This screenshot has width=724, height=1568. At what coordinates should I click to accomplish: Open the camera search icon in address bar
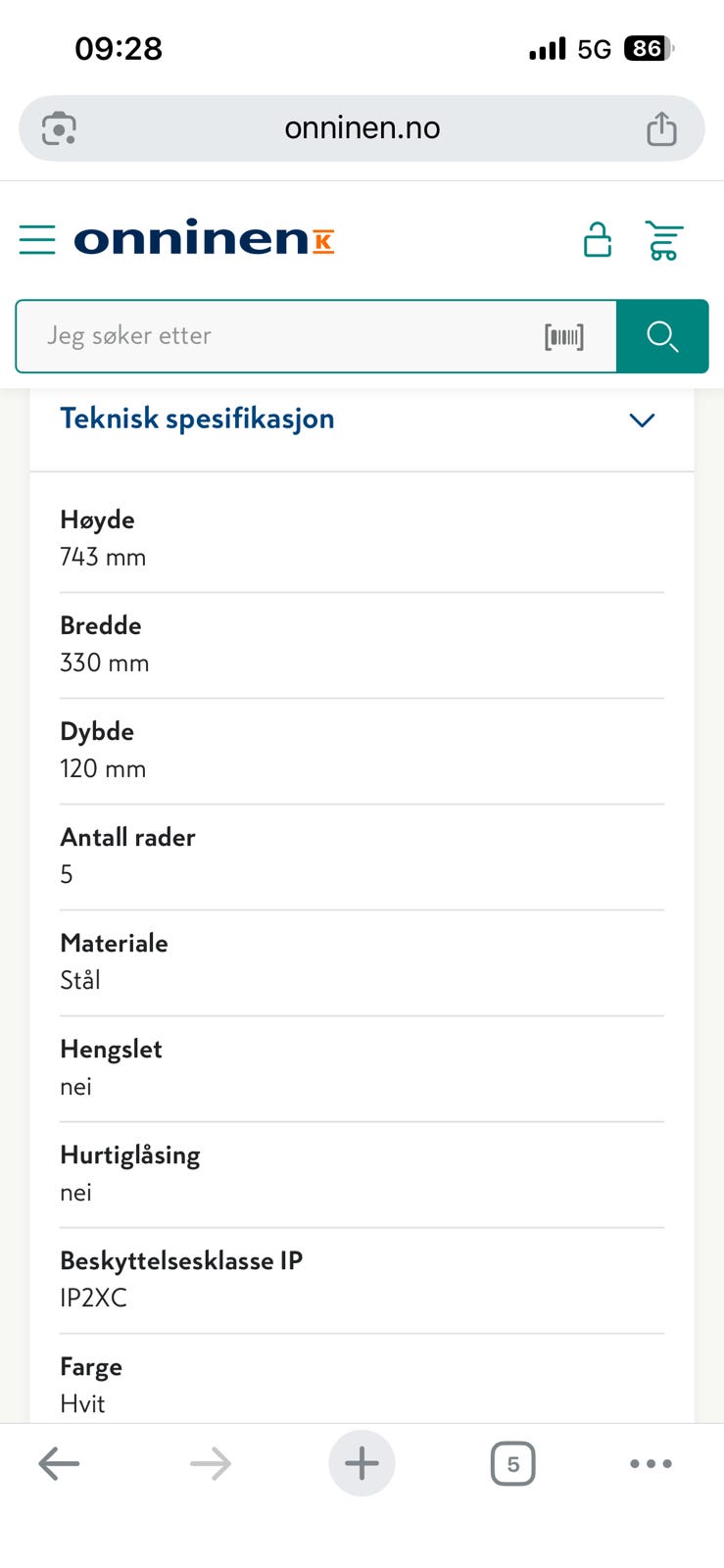pos(59,128)
